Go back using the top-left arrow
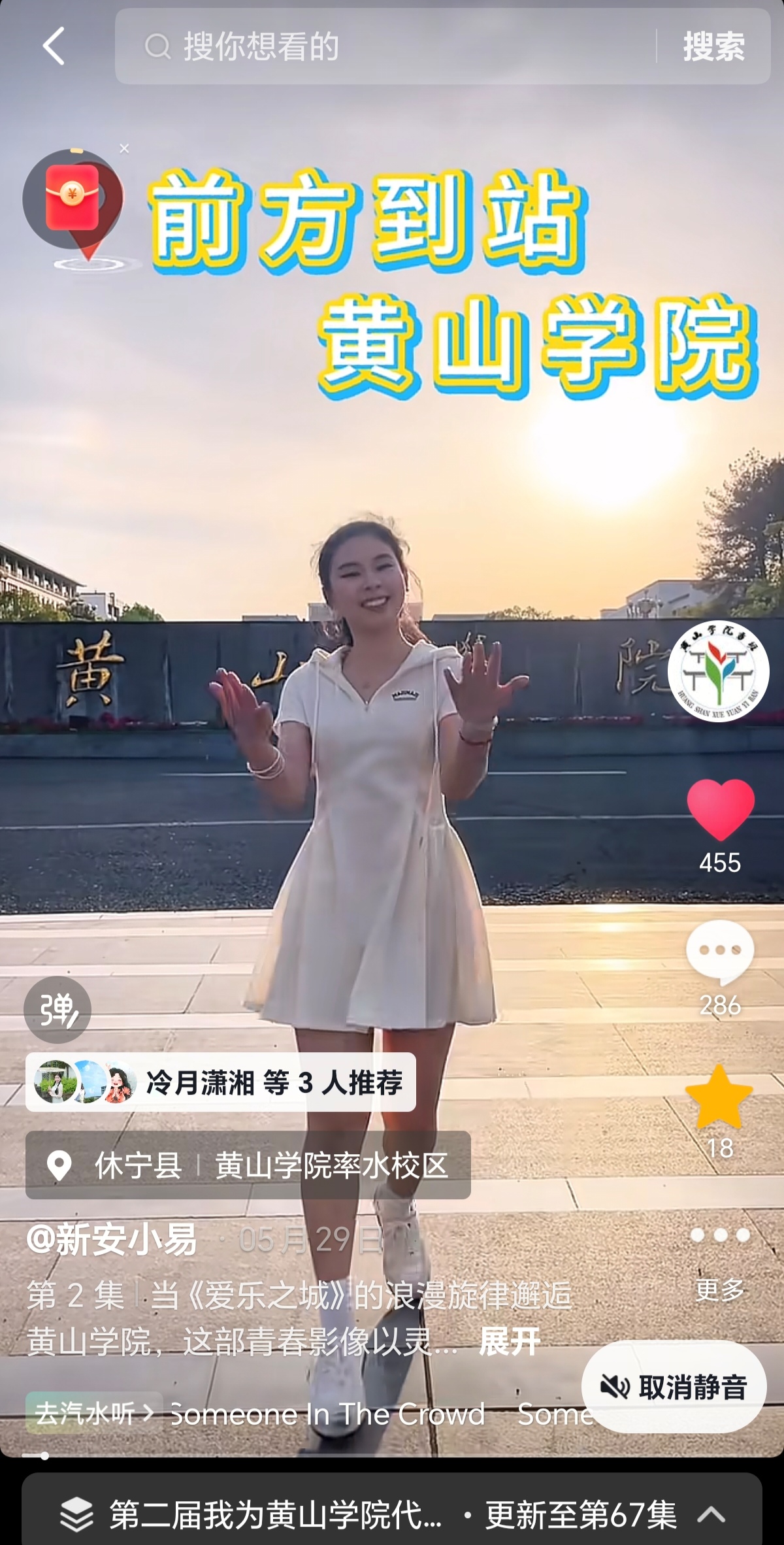Image resolution: width=784 pixels, height=1545 pixels. [54, 46]
